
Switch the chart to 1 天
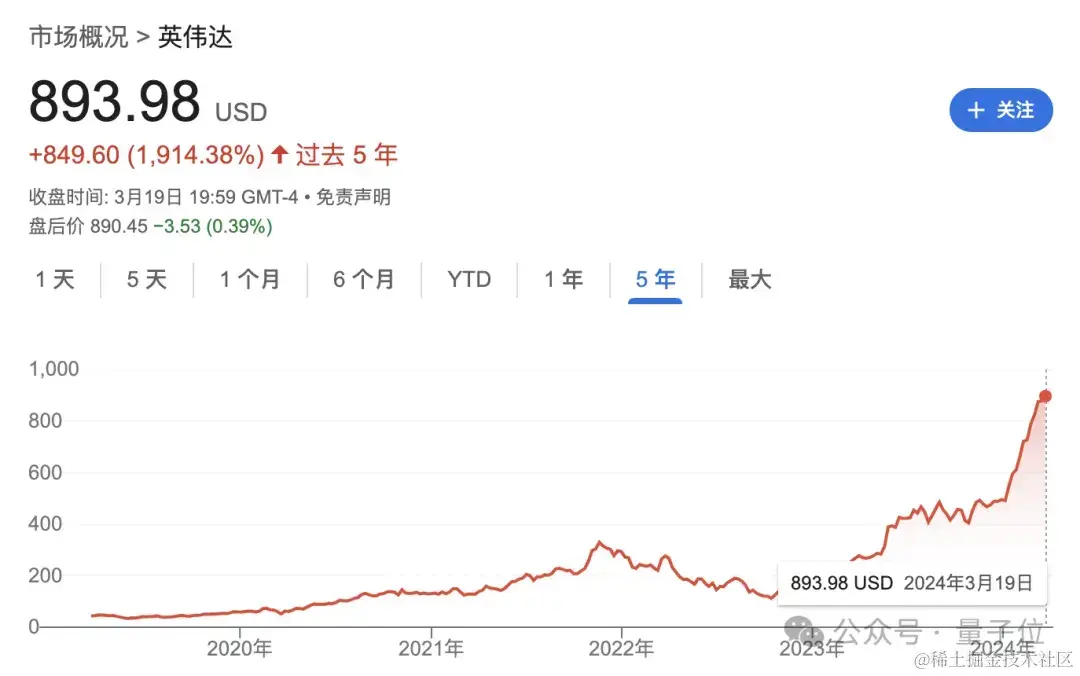(x=55, y=280)
